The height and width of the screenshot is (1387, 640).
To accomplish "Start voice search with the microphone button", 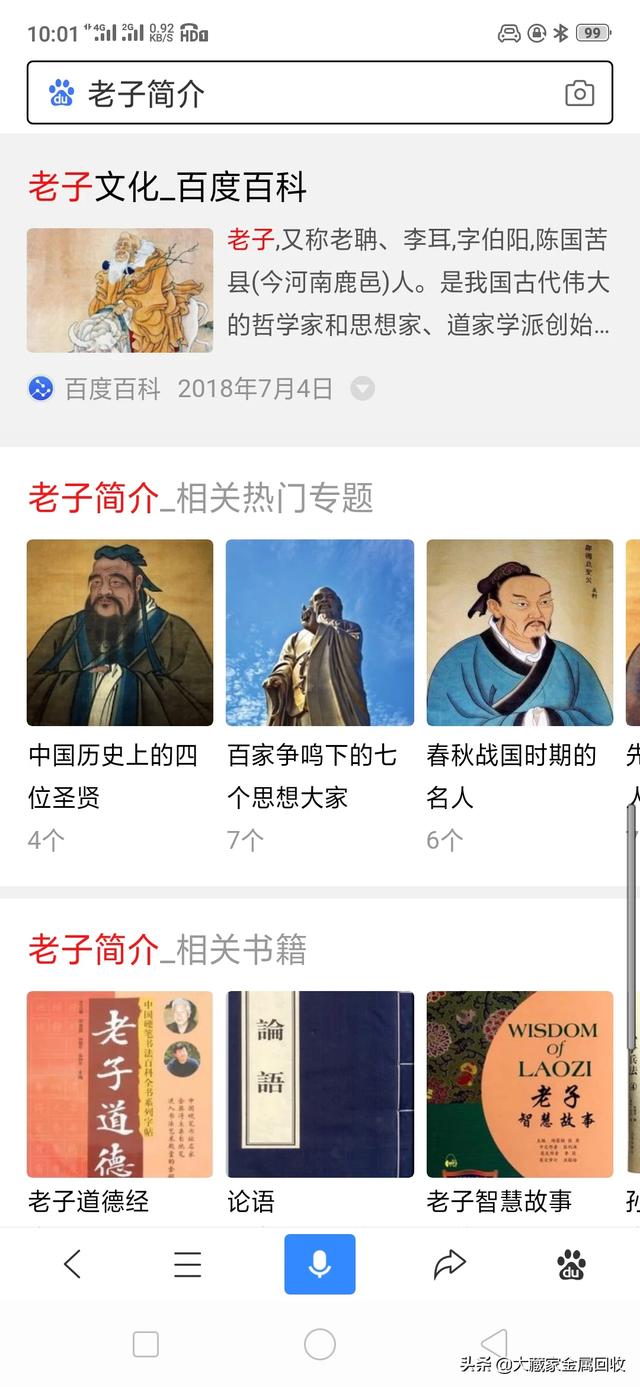I will tap(320, 1265).
